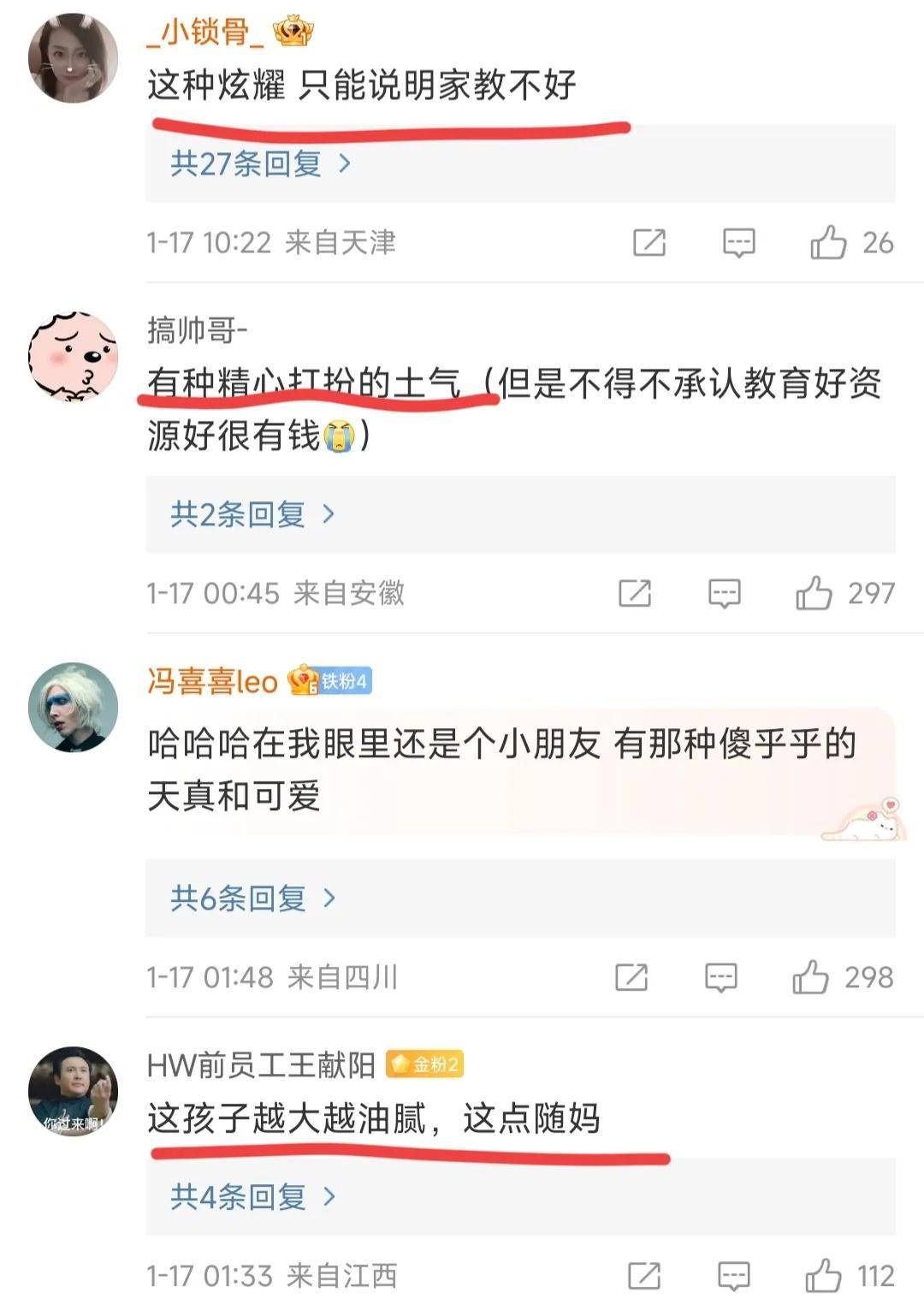Image resolution: width=924 pixels, height=1304 pixels.
Task: Like _小锁骨_'s comment
Action: tap(828, 242)
